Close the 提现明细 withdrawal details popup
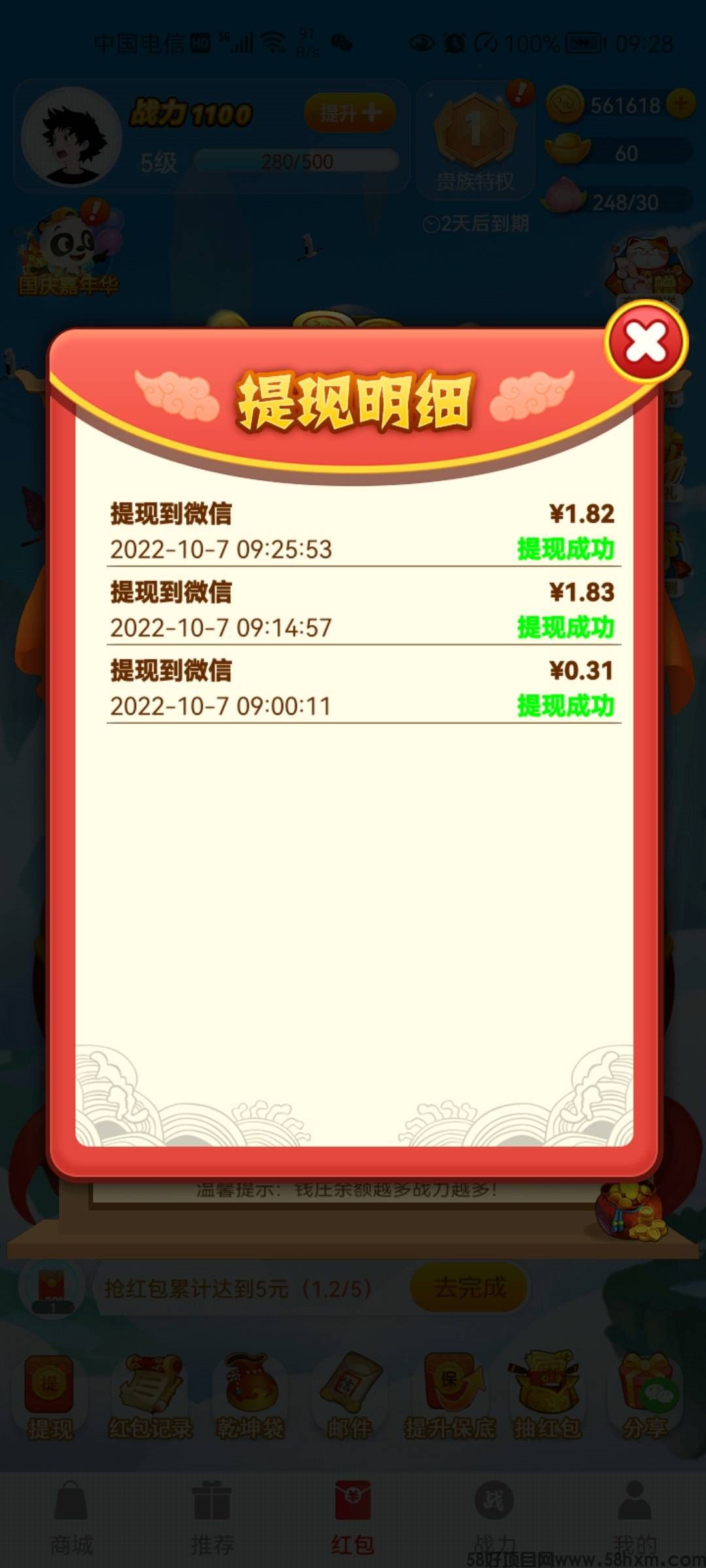This screenshot has width=706, height=1568. pyautogui.click(x=646, y=342)
